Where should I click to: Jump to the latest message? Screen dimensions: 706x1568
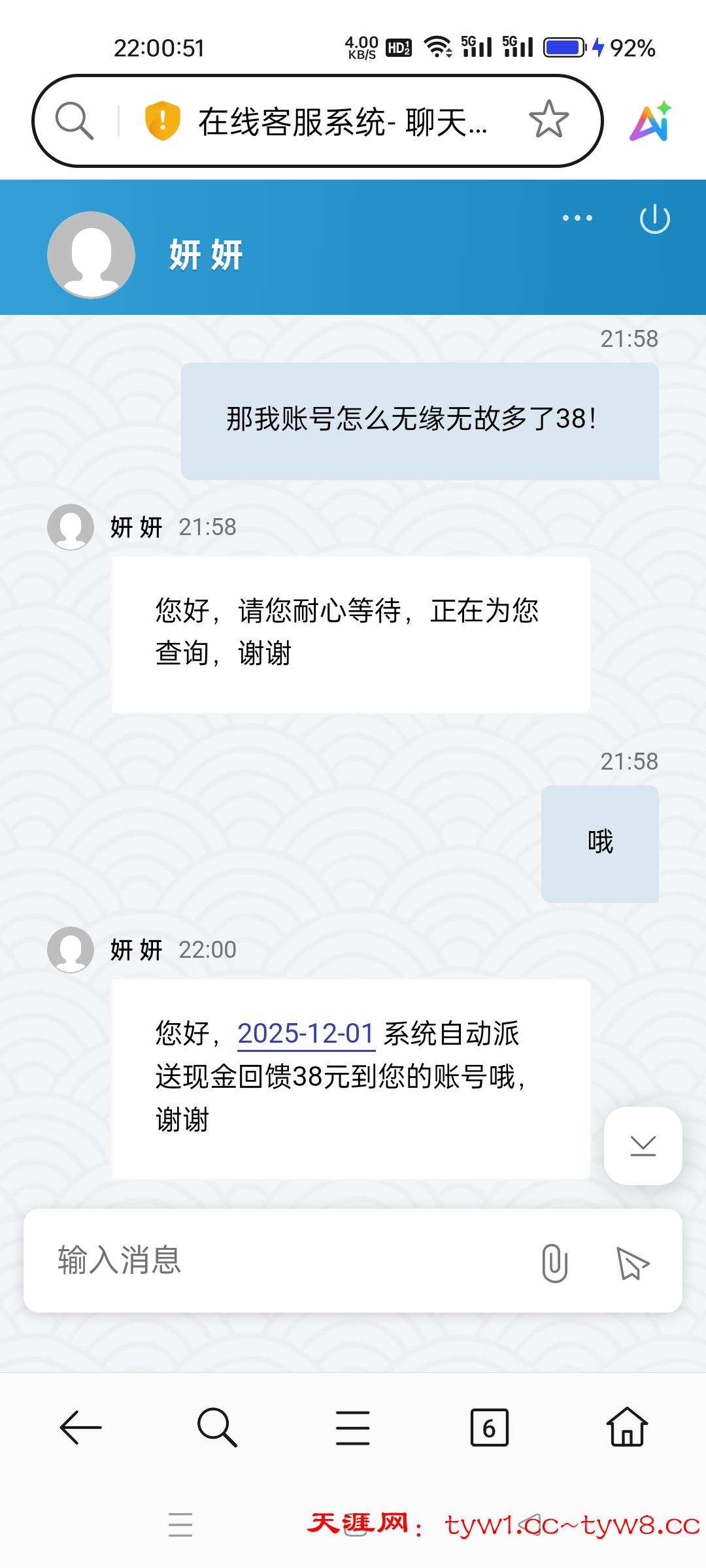pos(643,1145)
